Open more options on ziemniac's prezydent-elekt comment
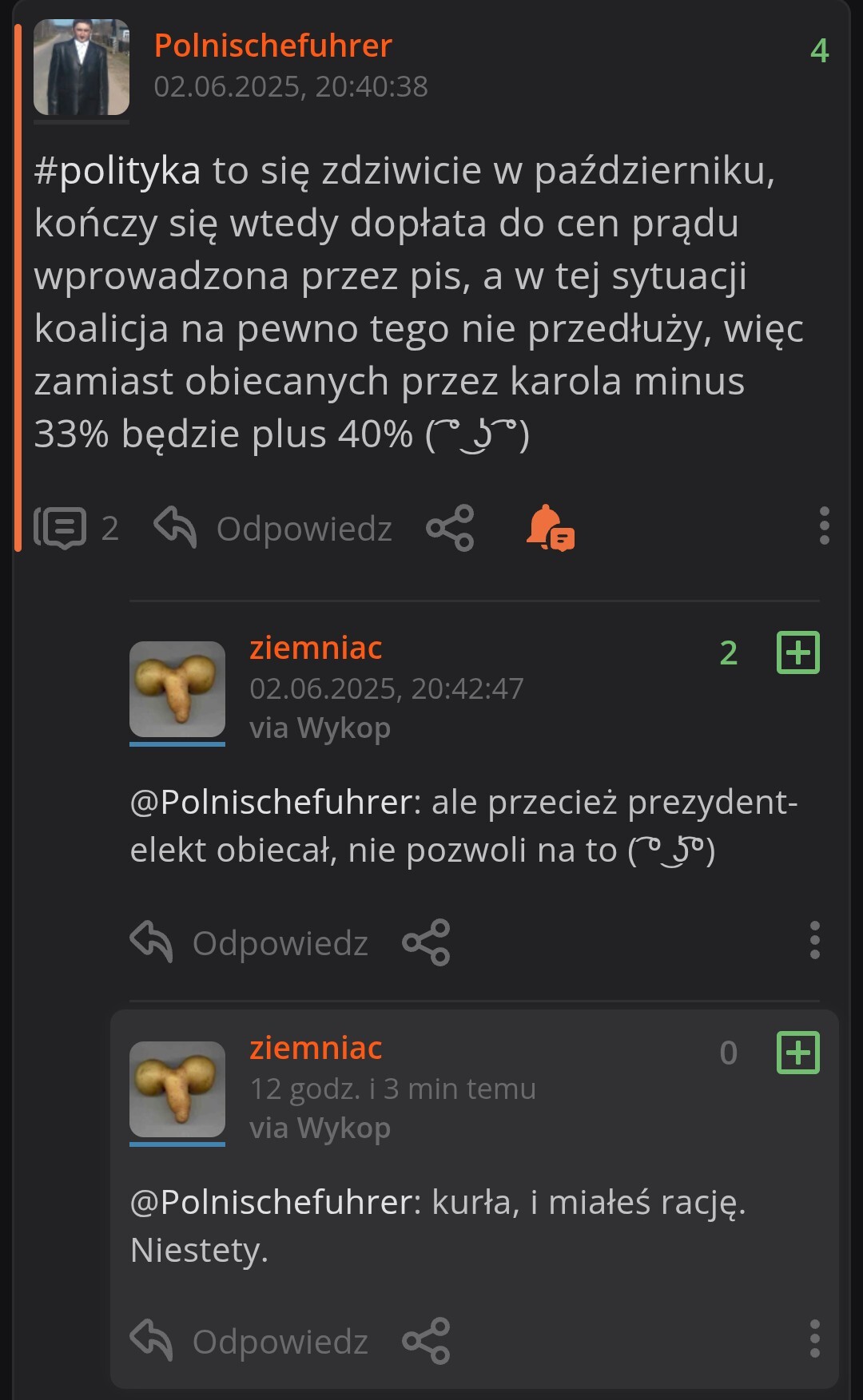The image size is (863, 1400). (x=814, y=940)
